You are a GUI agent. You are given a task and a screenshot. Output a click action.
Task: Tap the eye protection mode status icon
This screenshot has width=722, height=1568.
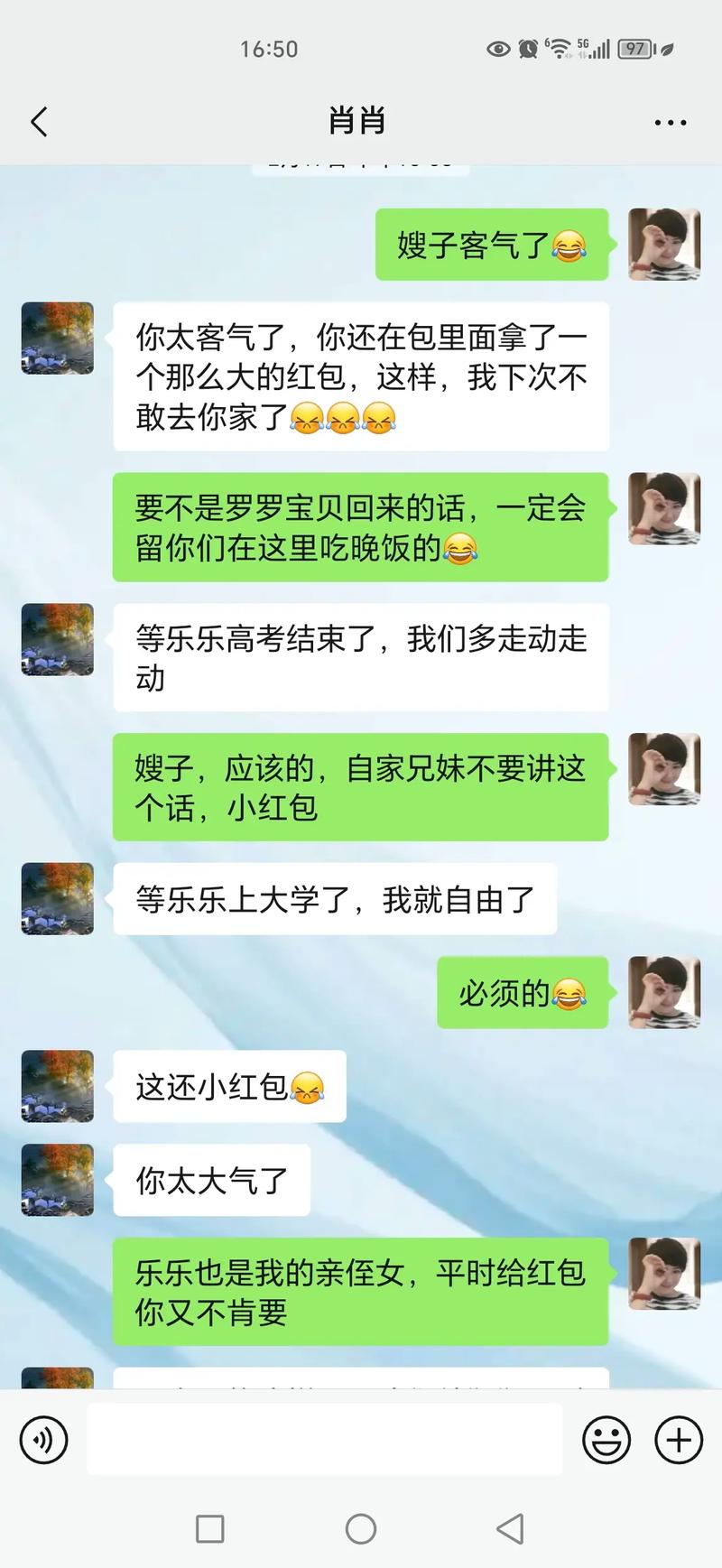coord(497,49)
